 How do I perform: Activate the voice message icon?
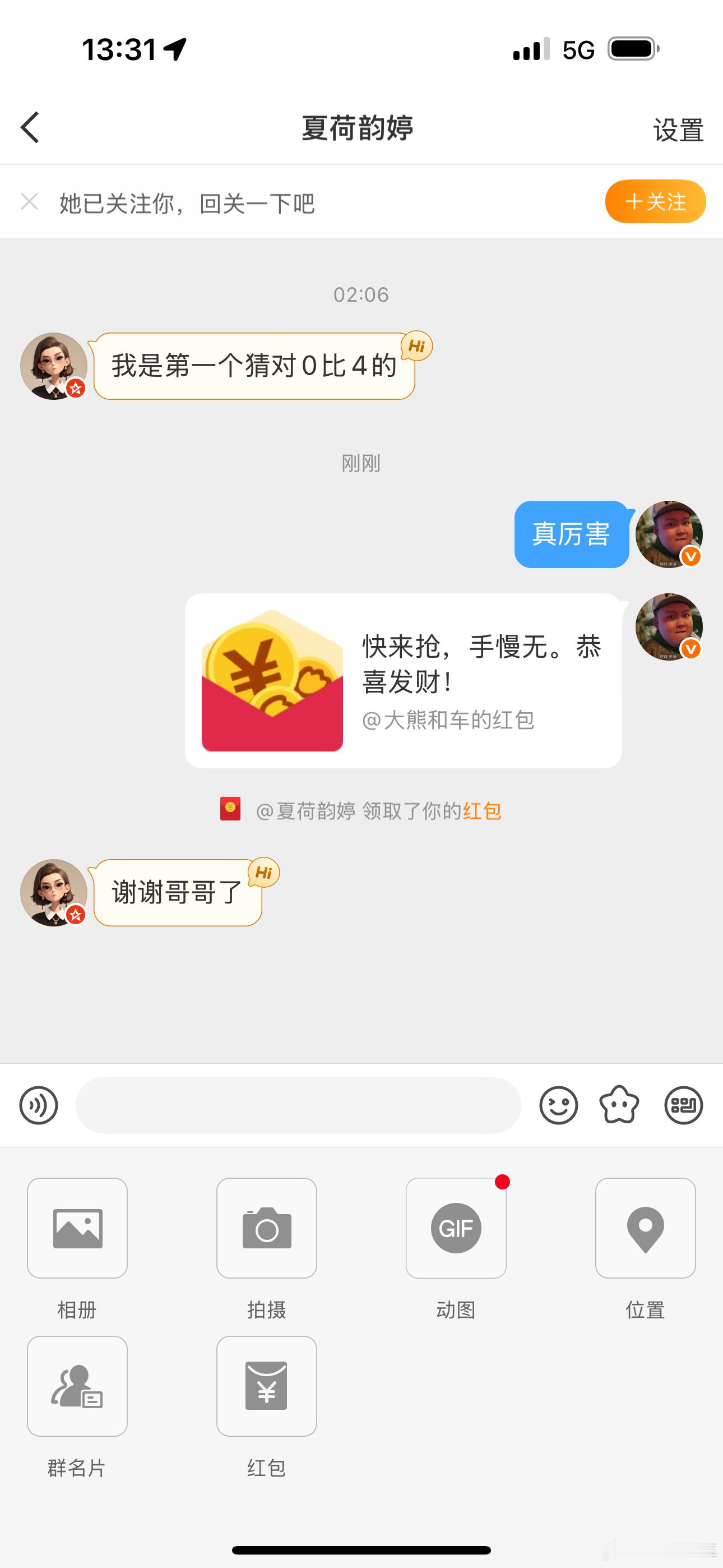[38, 1105]
